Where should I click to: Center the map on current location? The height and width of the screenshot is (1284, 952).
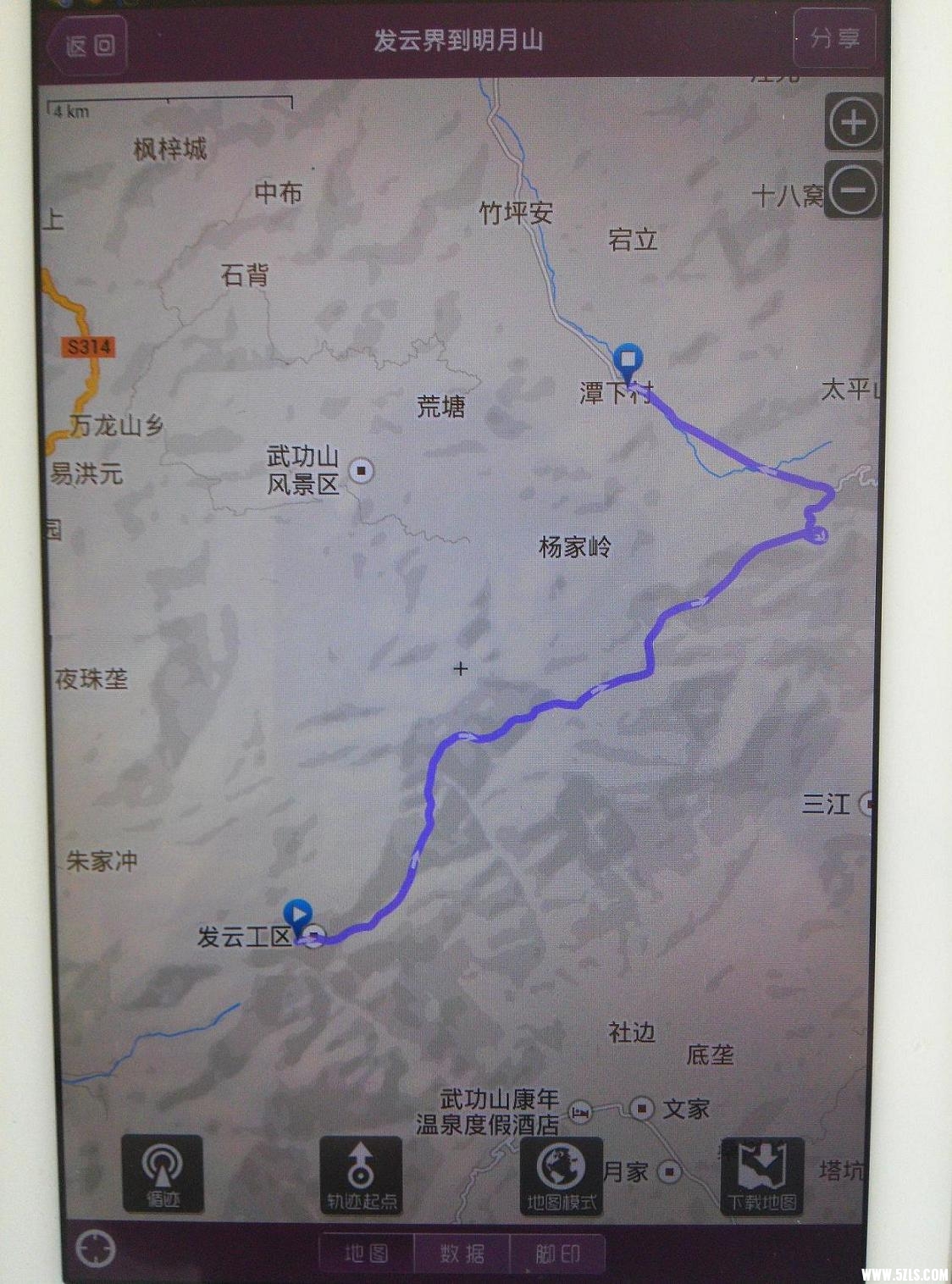pos(95,1248)
